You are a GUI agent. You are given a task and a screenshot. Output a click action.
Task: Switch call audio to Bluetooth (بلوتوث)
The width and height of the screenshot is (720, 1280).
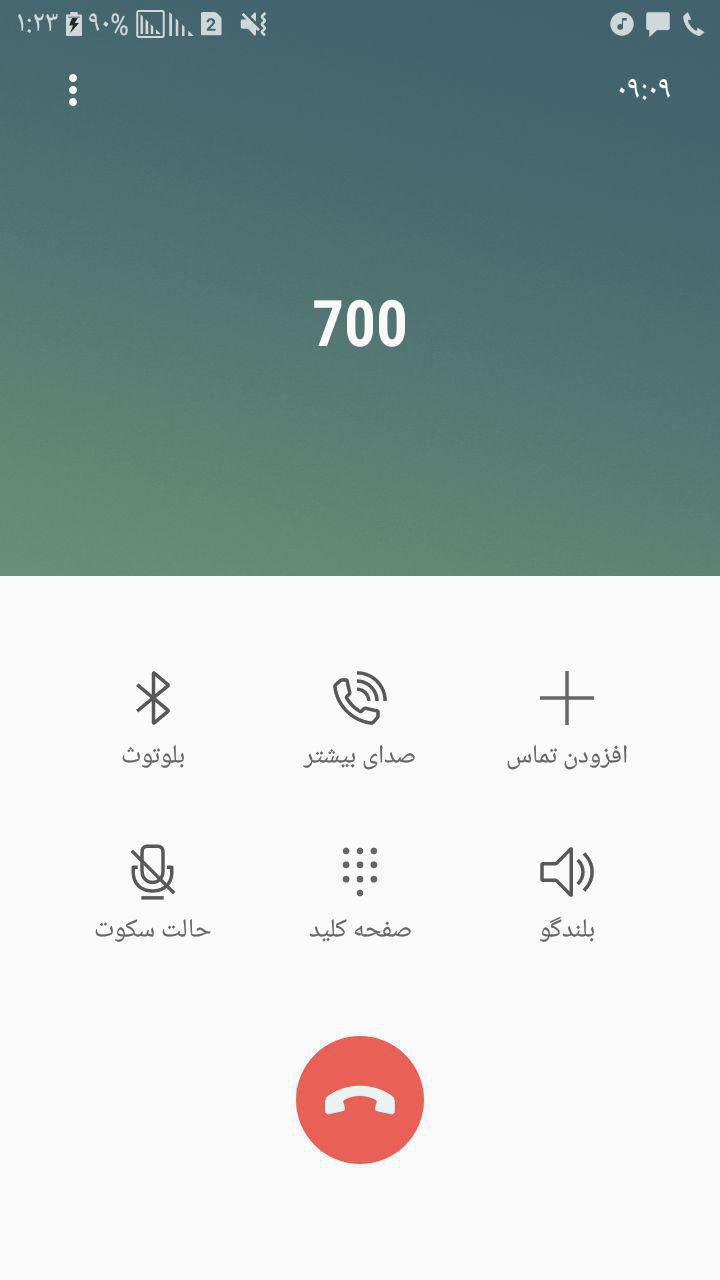tap(153, 716)
